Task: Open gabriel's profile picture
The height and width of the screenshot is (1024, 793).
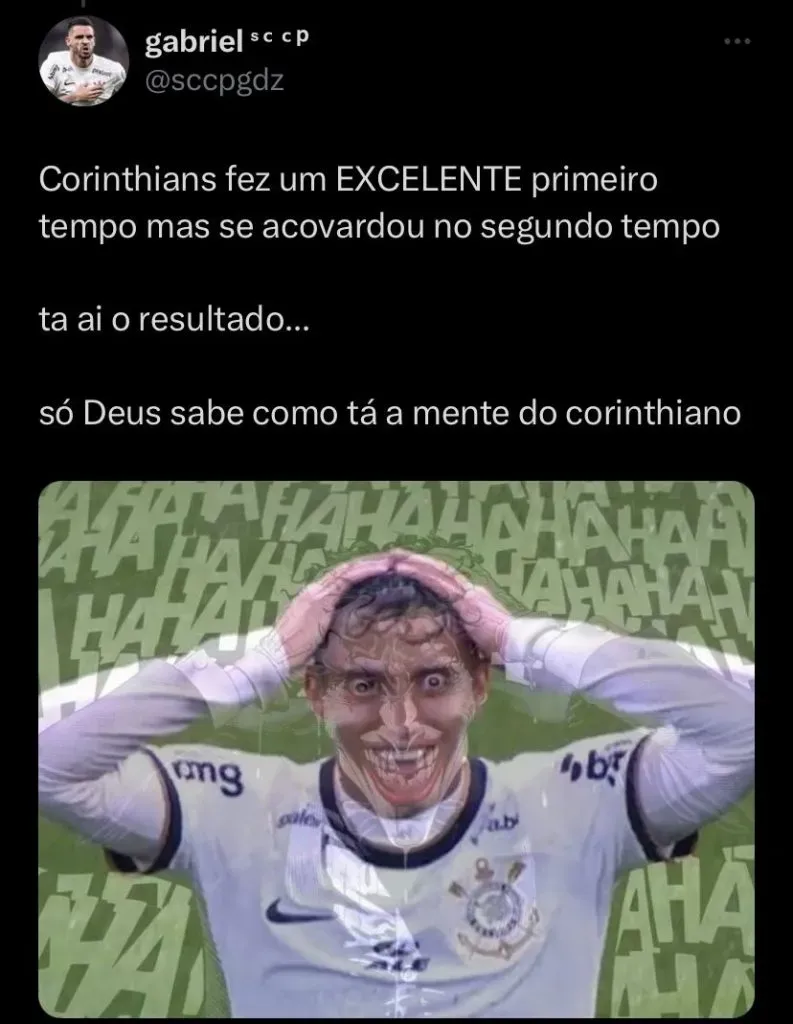Action: (84, 61)
